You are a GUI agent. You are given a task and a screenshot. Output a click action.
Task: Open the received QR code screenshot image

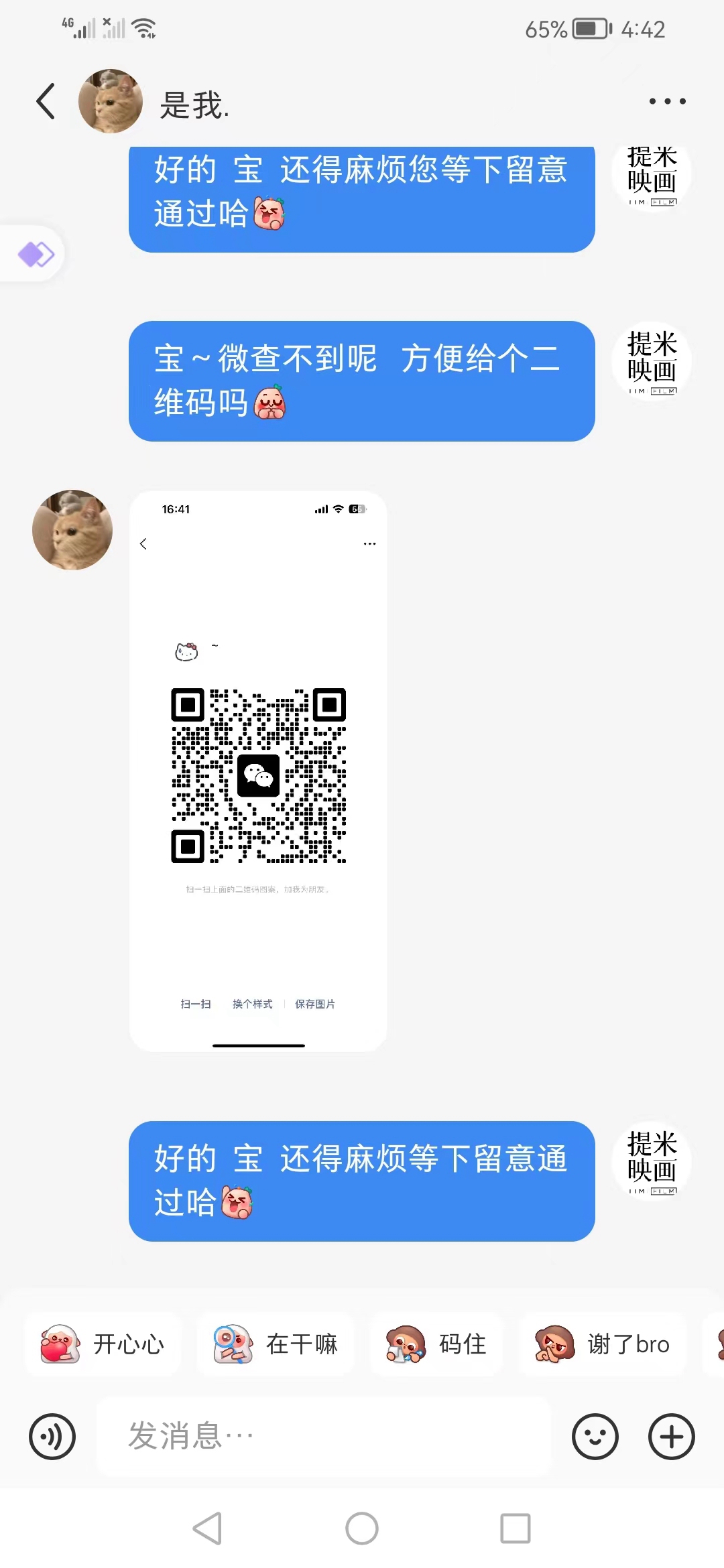(259, 771)
